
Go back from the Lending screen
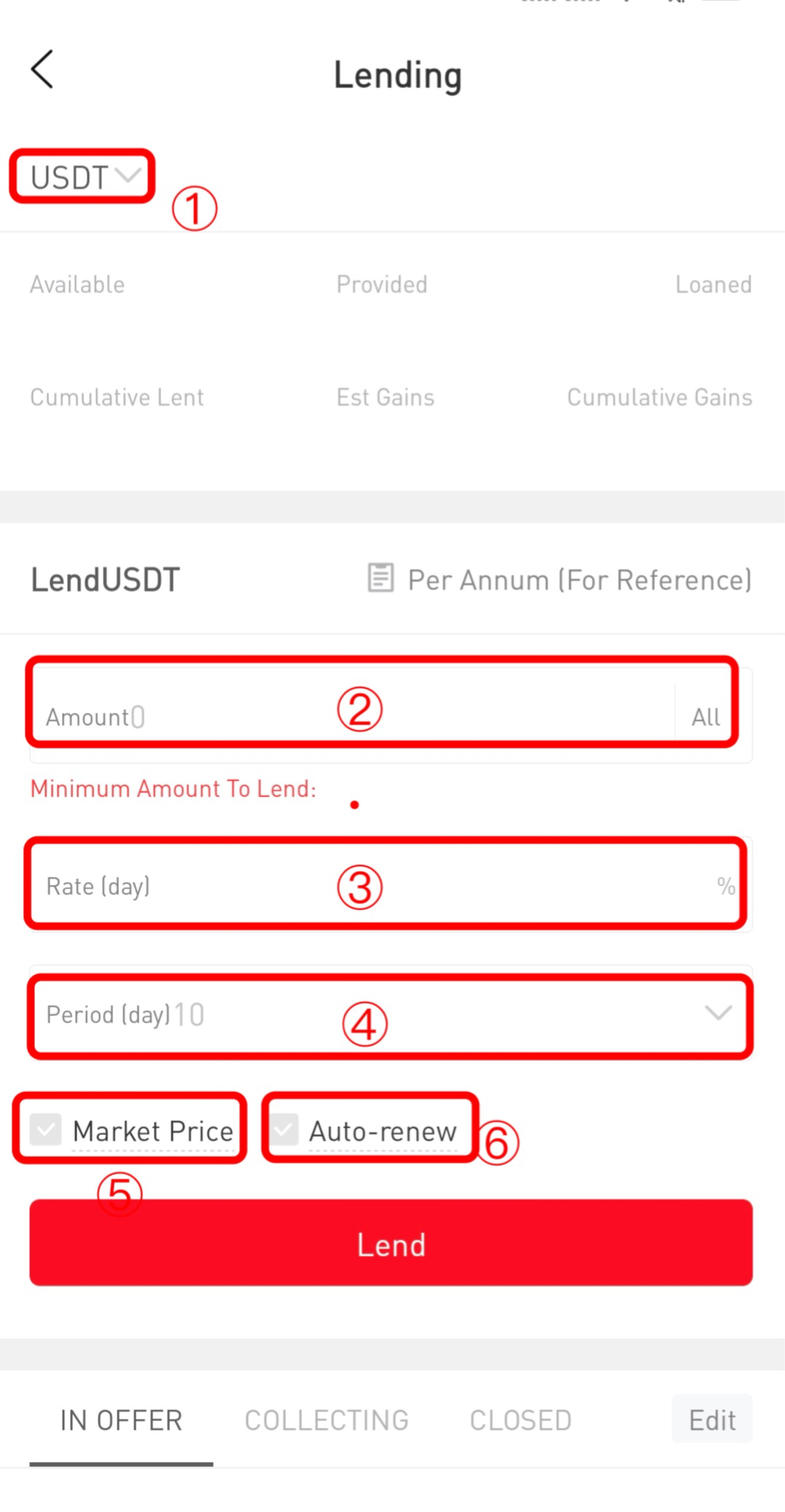42,70
